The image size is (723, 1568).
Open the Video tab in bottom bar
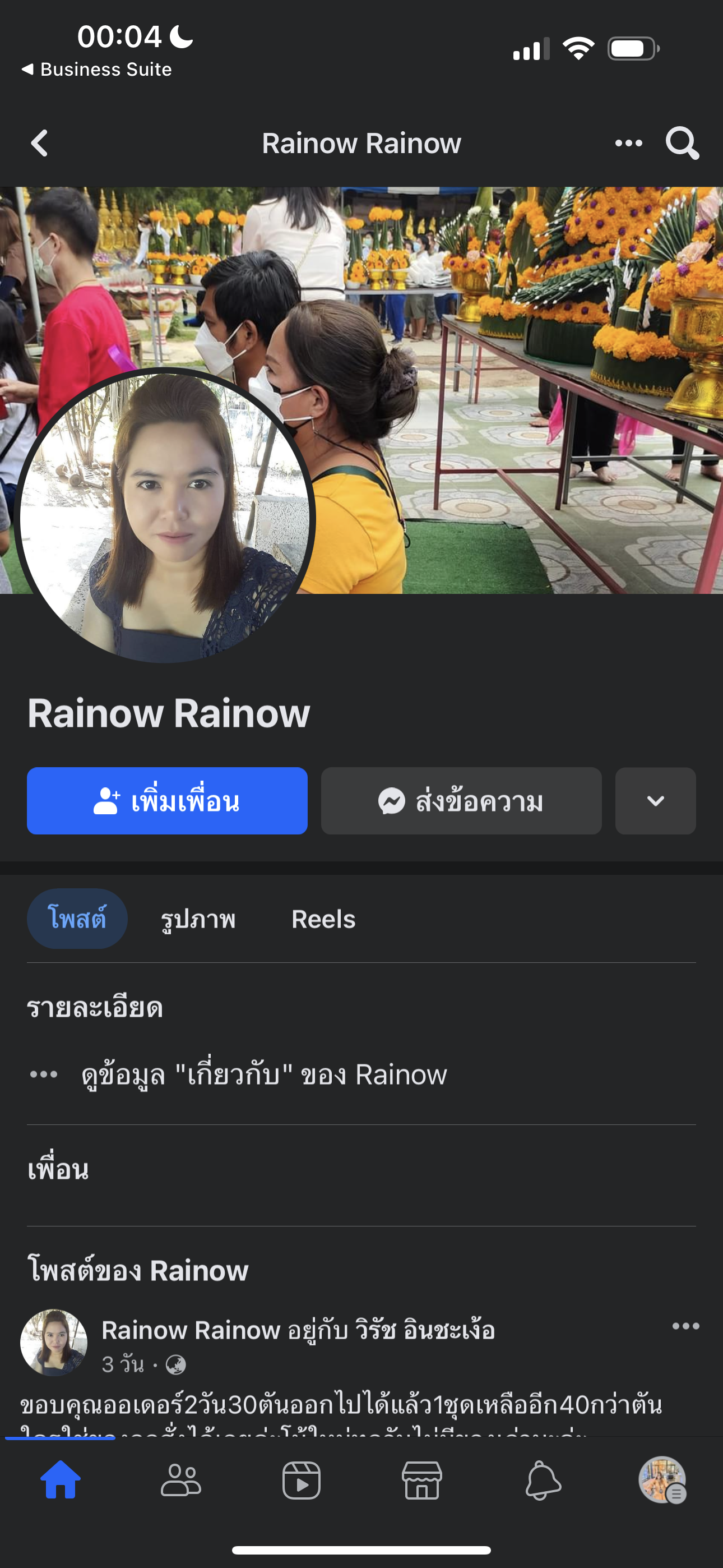point(302,1480)
